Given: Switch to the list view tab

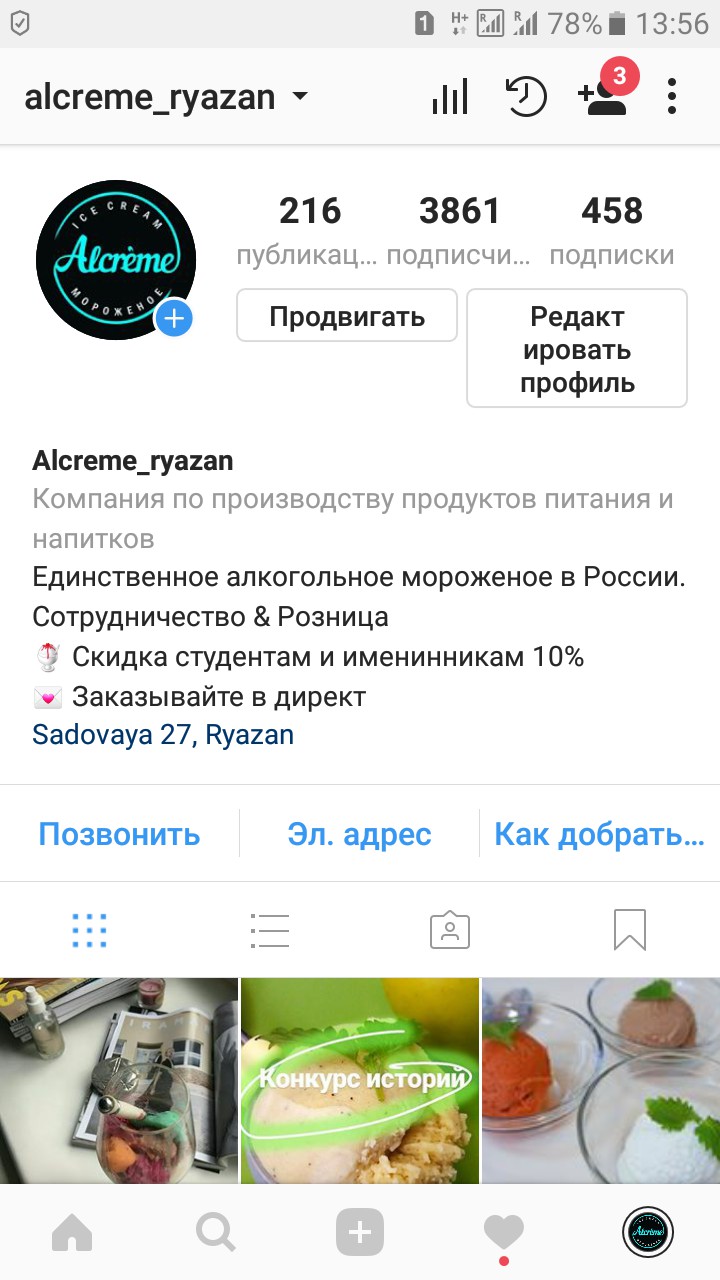Looking at the screenshot, I should click(x=270, y=930).
